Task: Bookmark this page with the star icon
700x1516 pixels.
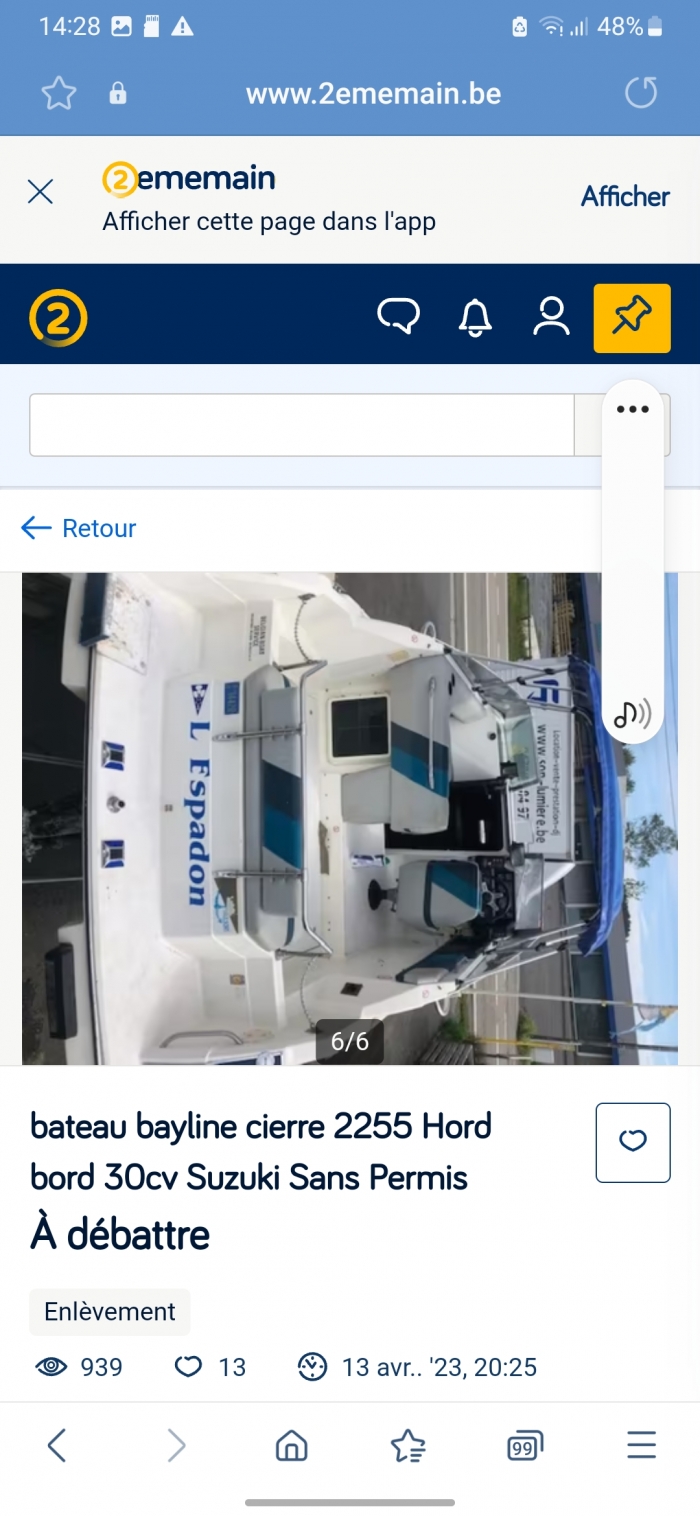Action: point(58,94)
